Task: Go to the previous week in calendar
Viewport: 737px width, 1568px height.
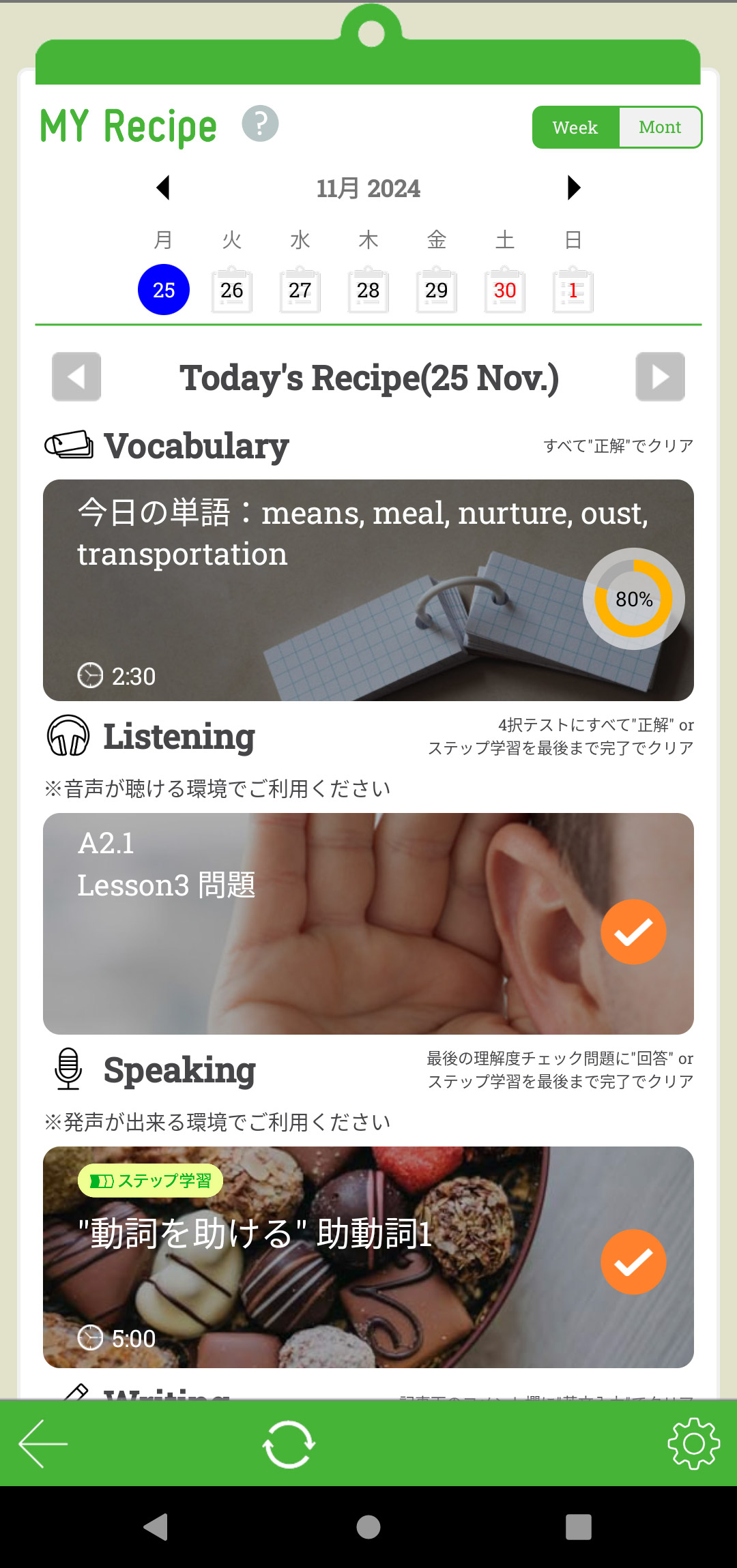Action: click(163, 188)
